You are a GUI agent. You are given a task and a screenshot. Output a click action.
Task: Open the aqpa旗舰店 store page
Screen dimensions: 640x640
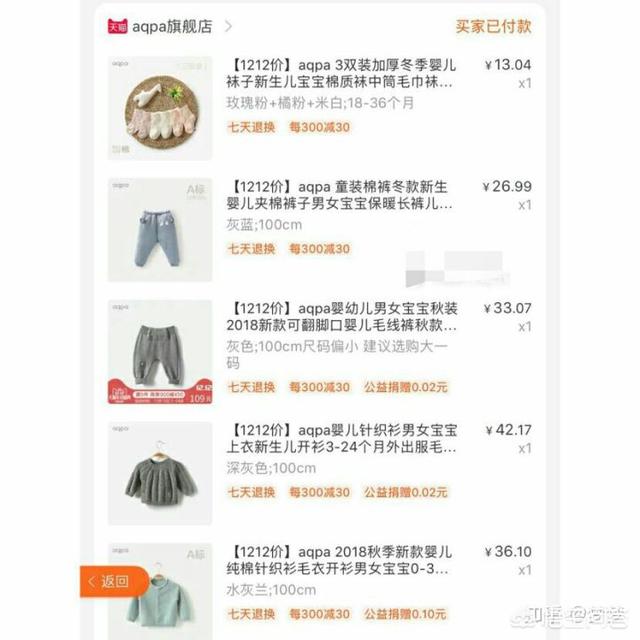[172, 27]
